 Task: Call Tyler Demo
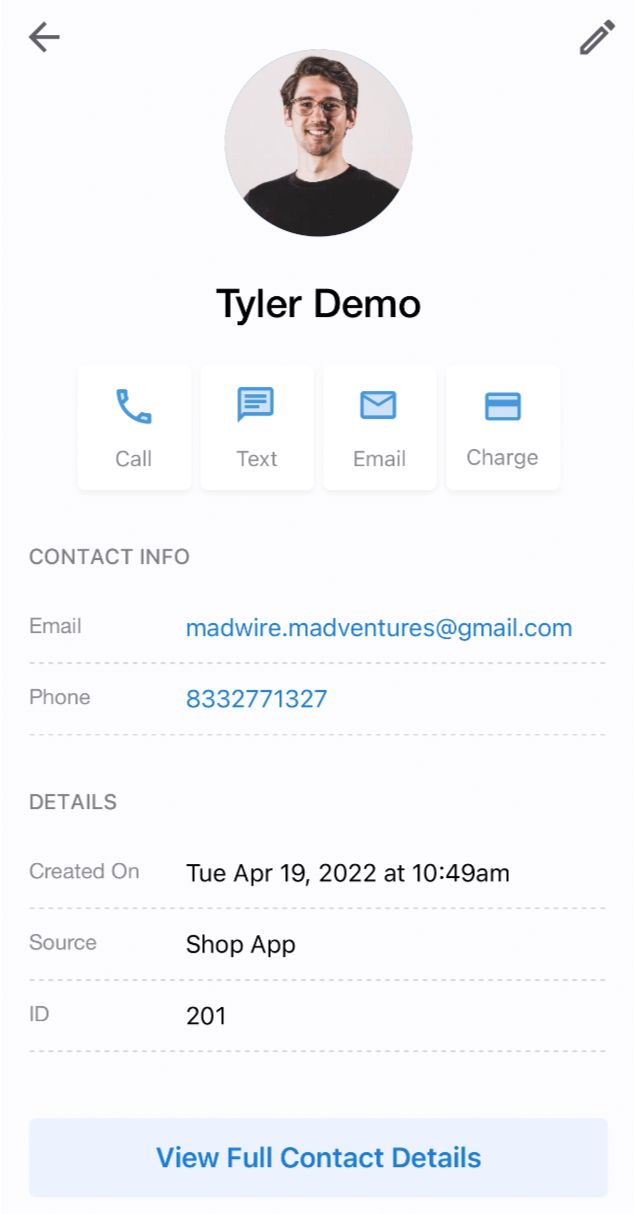[134, 428]
